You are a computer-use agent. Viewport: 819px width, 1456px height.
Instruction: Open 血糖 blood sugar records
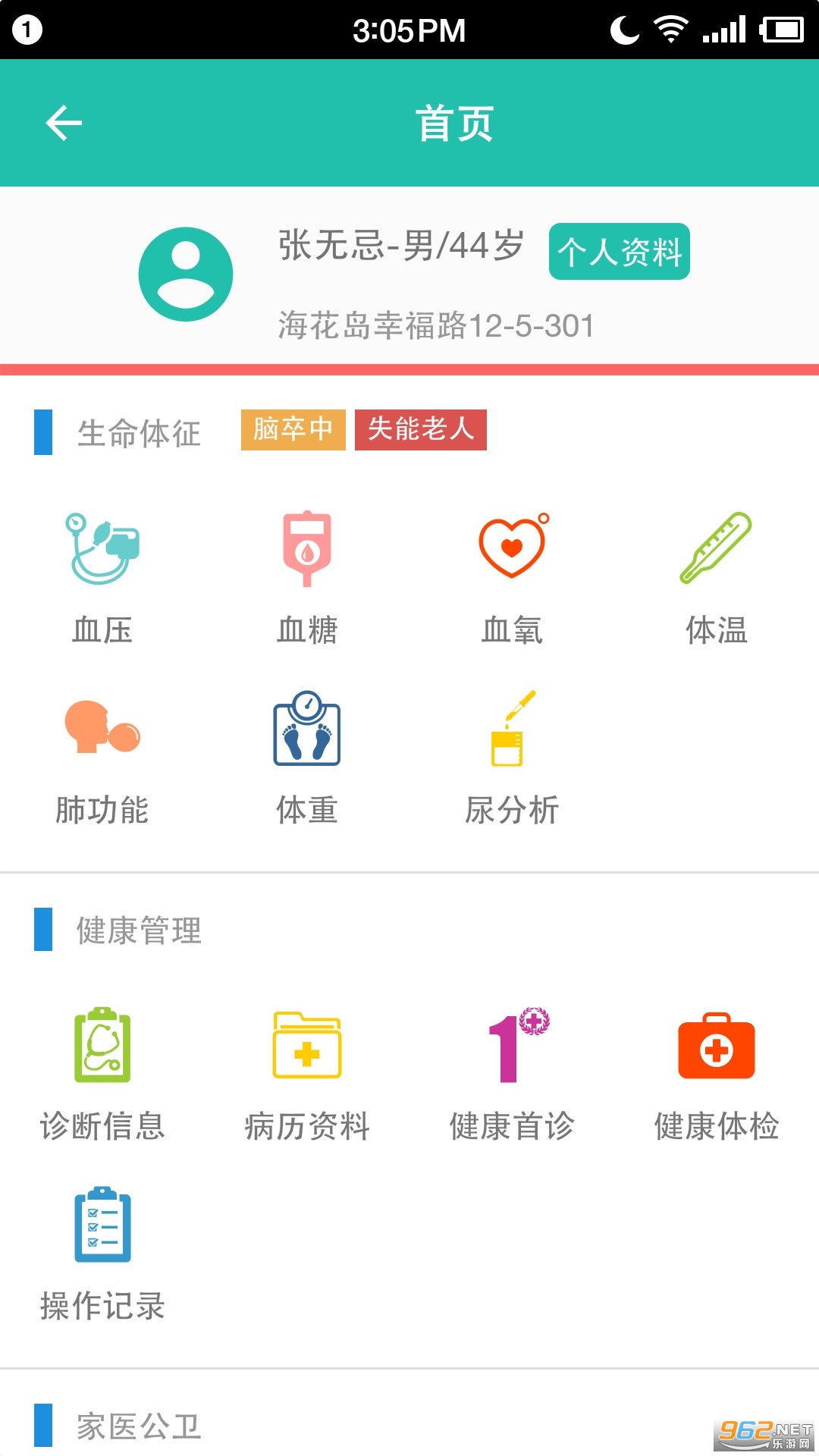point(307,578)
